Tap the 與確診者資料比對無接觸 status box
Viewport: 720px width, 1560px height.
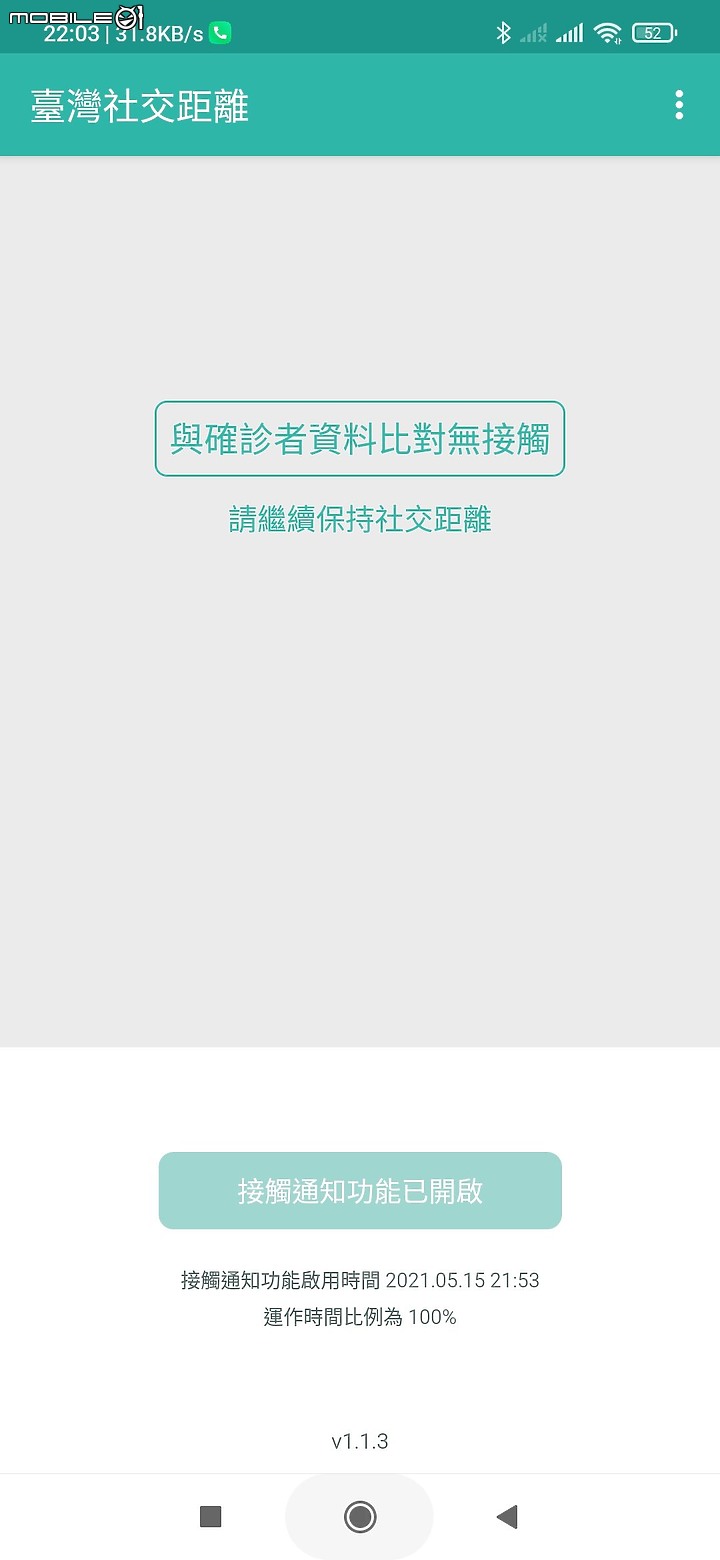pos(360,439)
